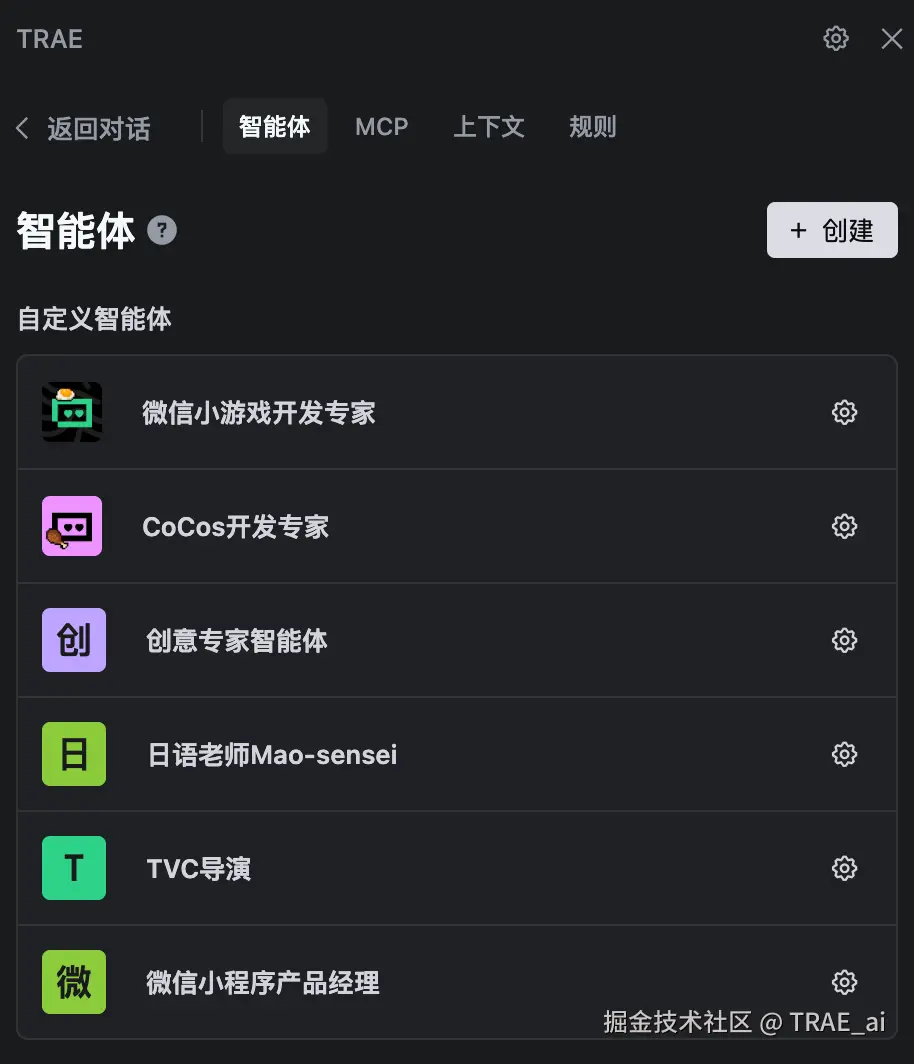Open 微信小游戏开发专家 agent

click(x=258, y=413)
